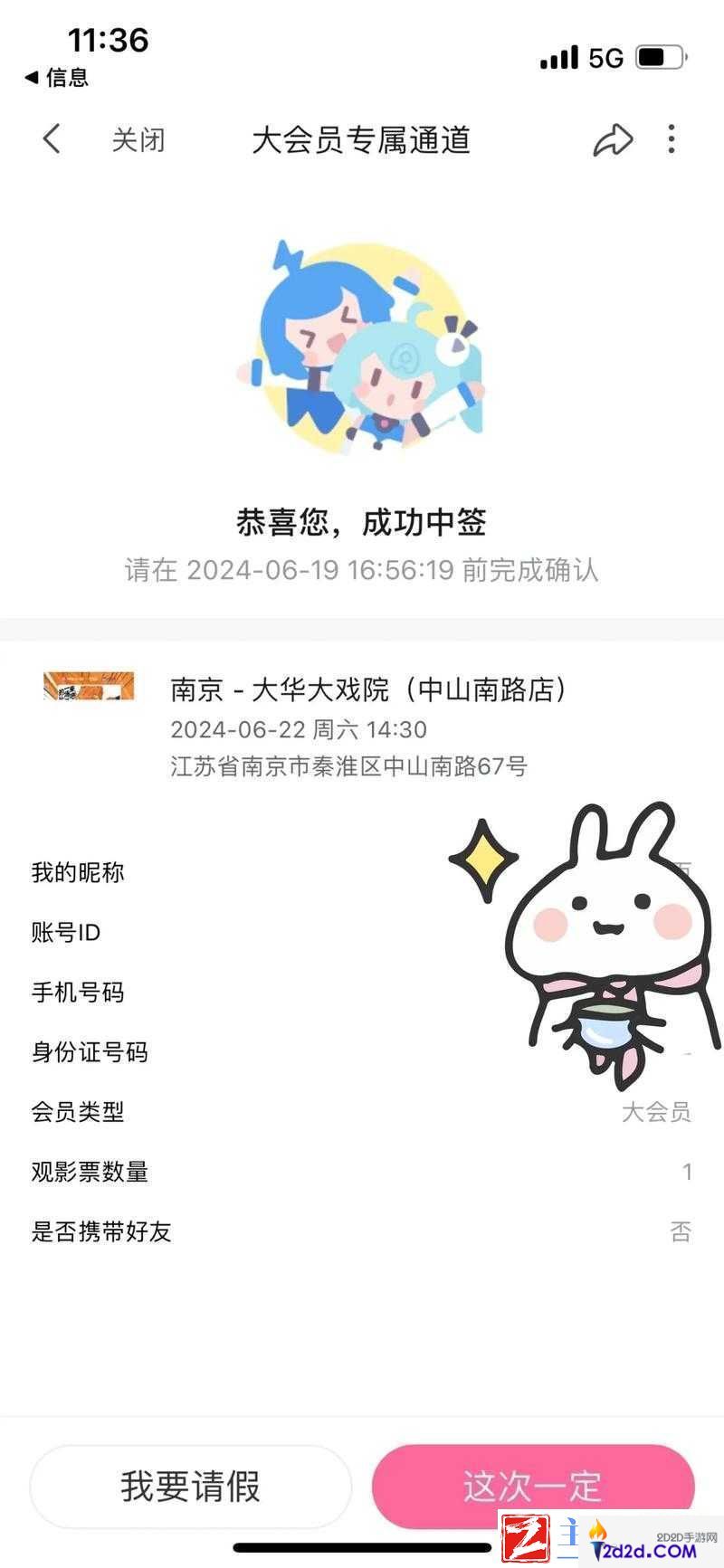
Task: Select the 大会员专属通道 title bar
Action: [x=362, y=141]
